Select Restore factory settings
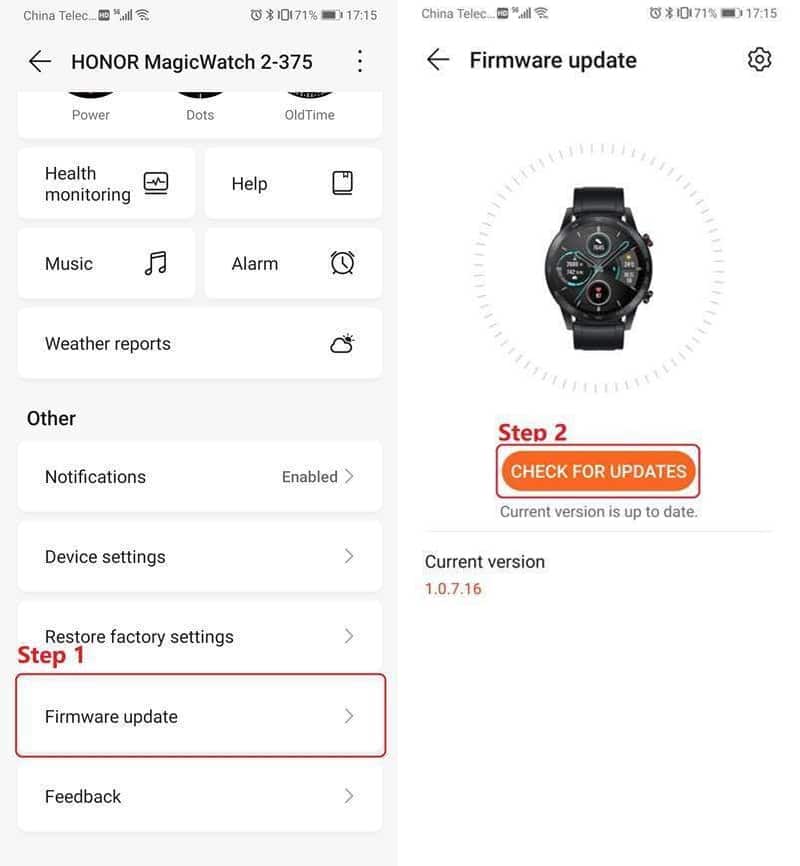Screen dimensions: 800x866 pos(200,637)
